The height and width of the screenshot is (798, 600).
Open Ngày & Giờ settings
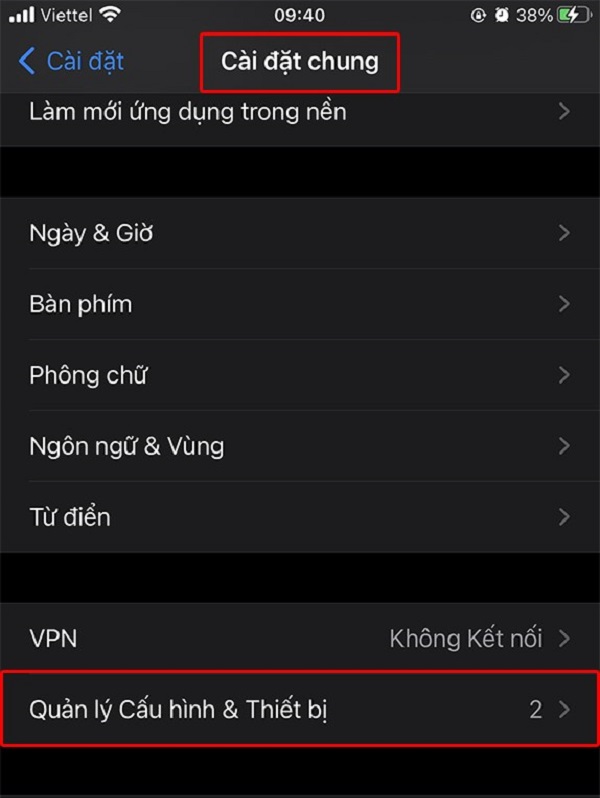point(300,233)
